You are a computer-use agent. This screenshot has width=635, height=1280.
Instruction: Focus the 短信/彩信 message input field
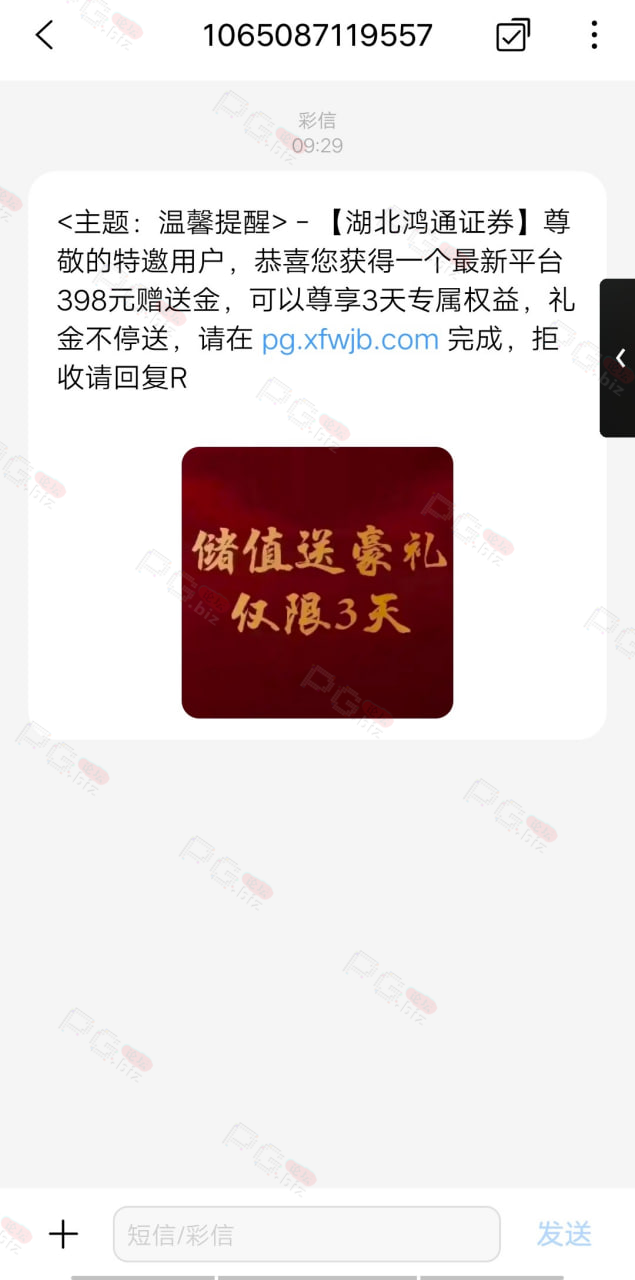[x=306, y=1234]
